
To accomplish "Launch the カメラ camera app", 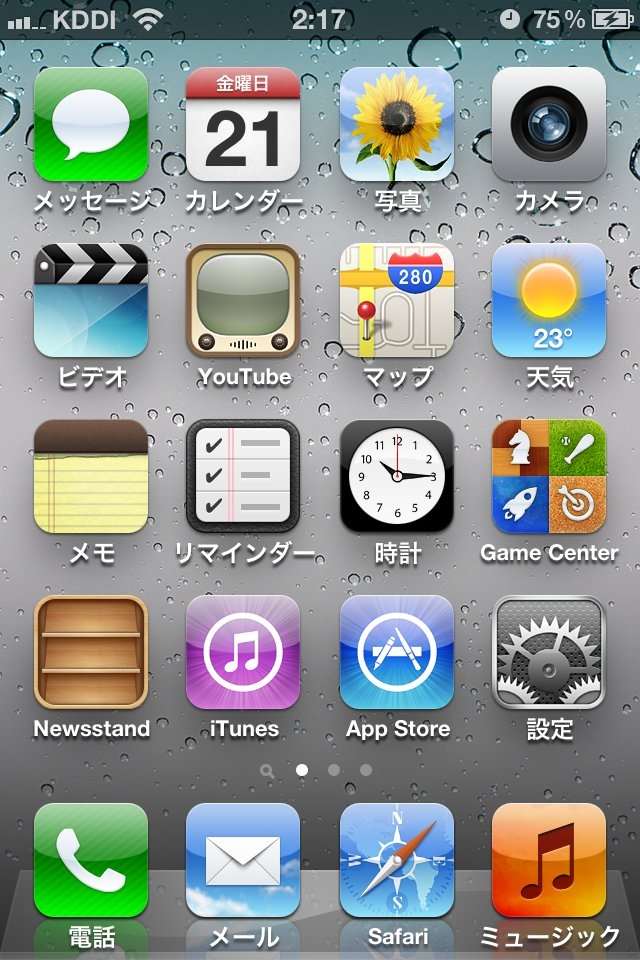I will [548, 124].
